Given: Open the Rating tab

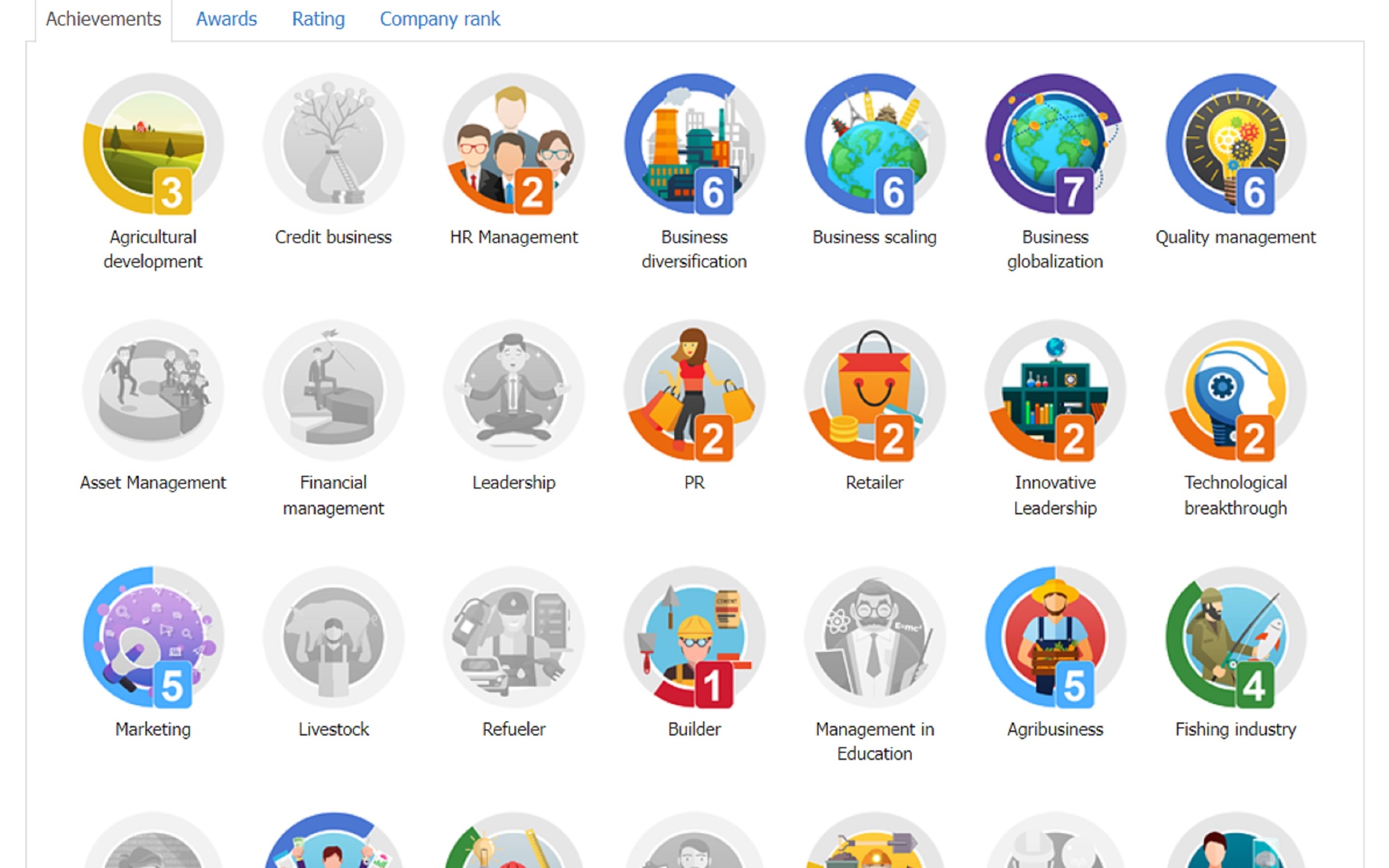Looking at the screenshot, I should point(318,19).
